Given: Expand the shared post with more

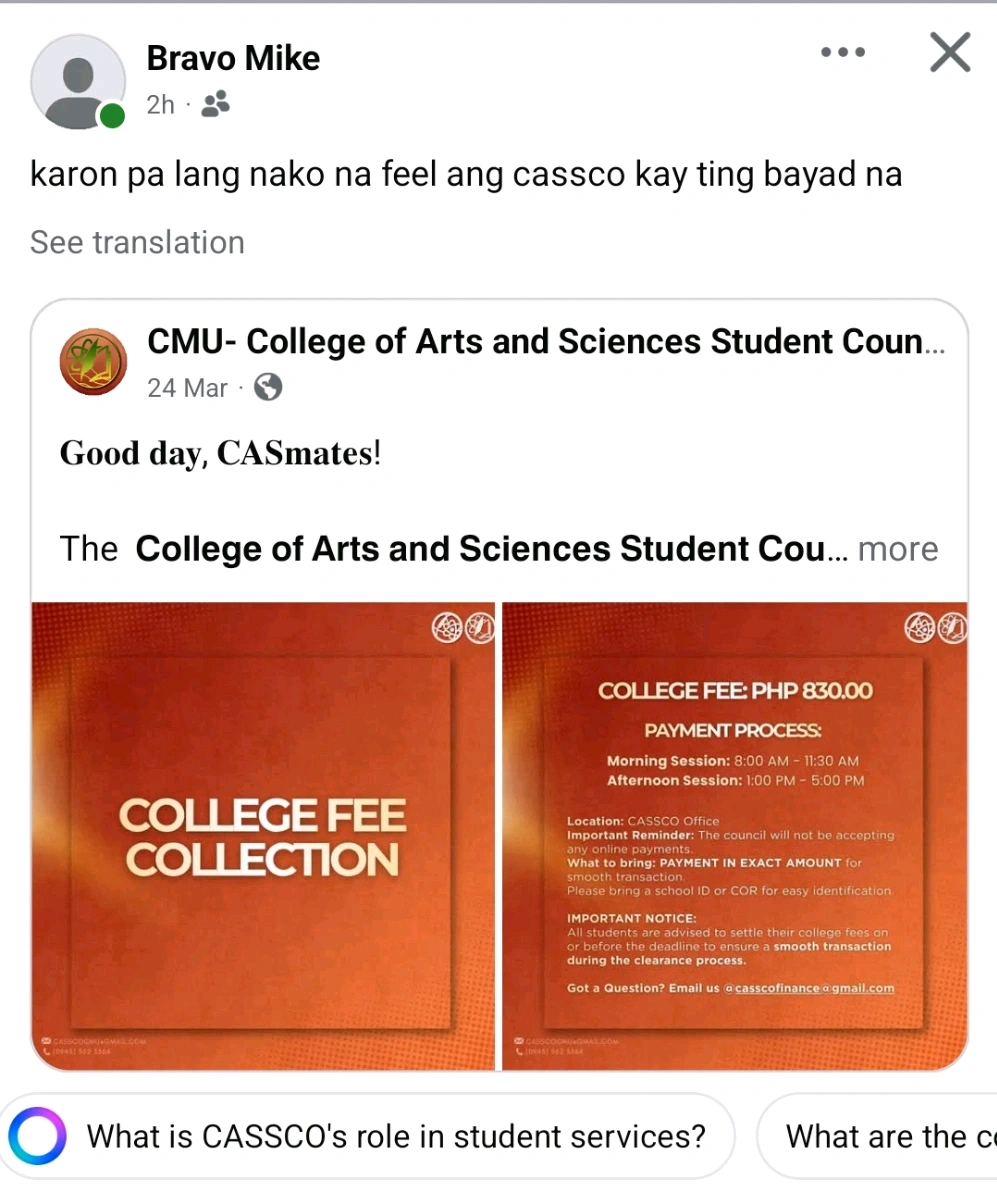Looking at the screenshot, I should [x=898, y=549].
